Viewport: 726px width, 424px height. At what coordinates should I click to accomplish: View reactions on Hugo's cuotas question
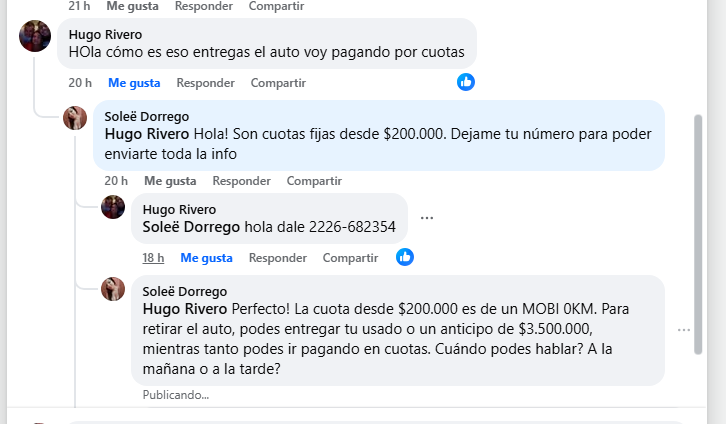tap(466, 82)
